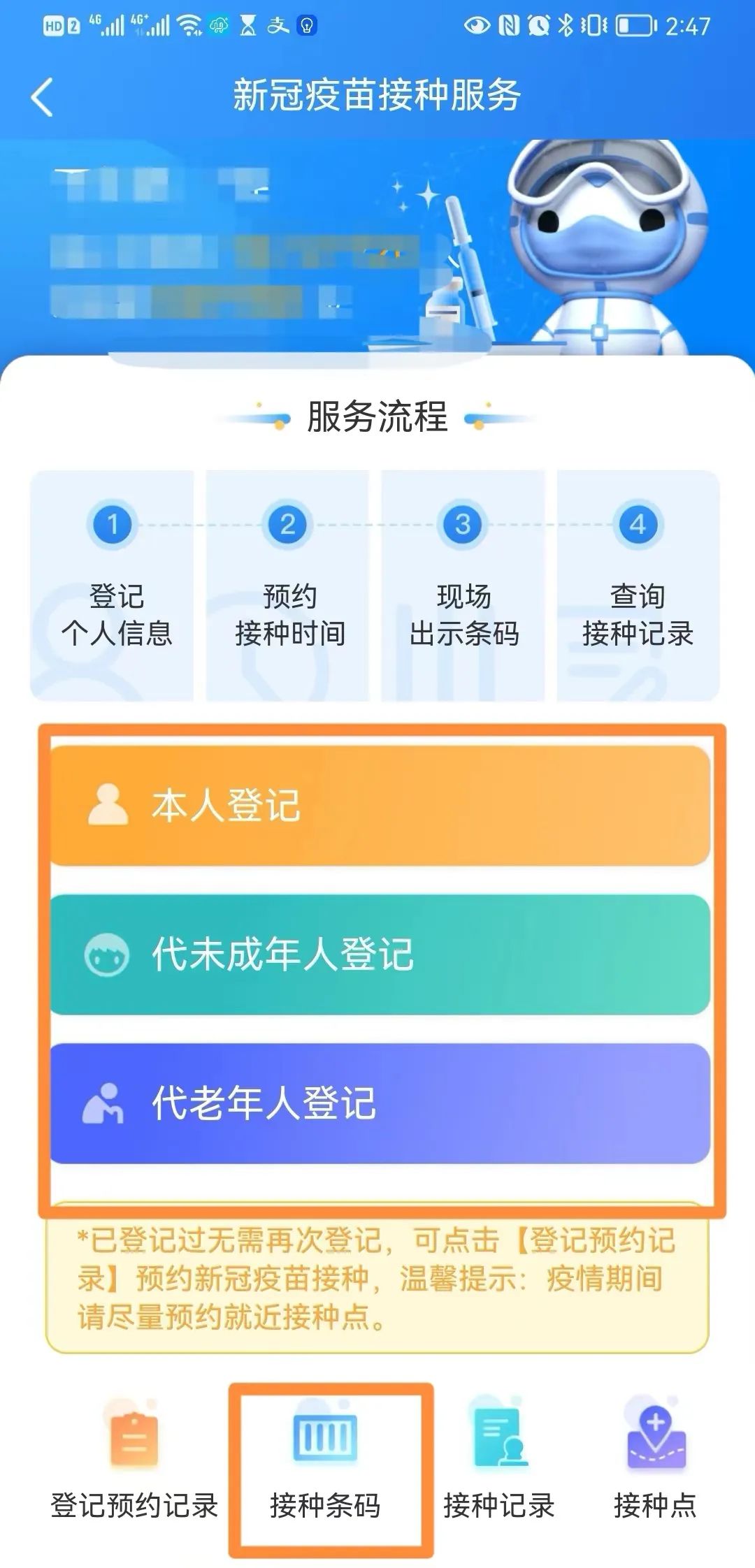Select 代未成年人登记 for a minor
Screen dimensions: 755x1568
(380, 954)
